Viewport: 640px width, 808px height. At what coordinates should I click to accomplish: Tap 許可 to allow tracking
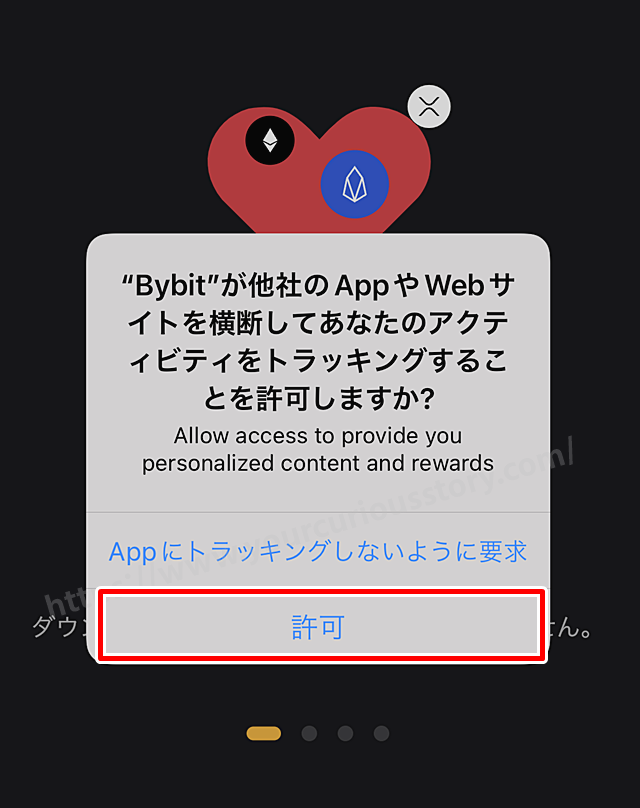point(318,627)
